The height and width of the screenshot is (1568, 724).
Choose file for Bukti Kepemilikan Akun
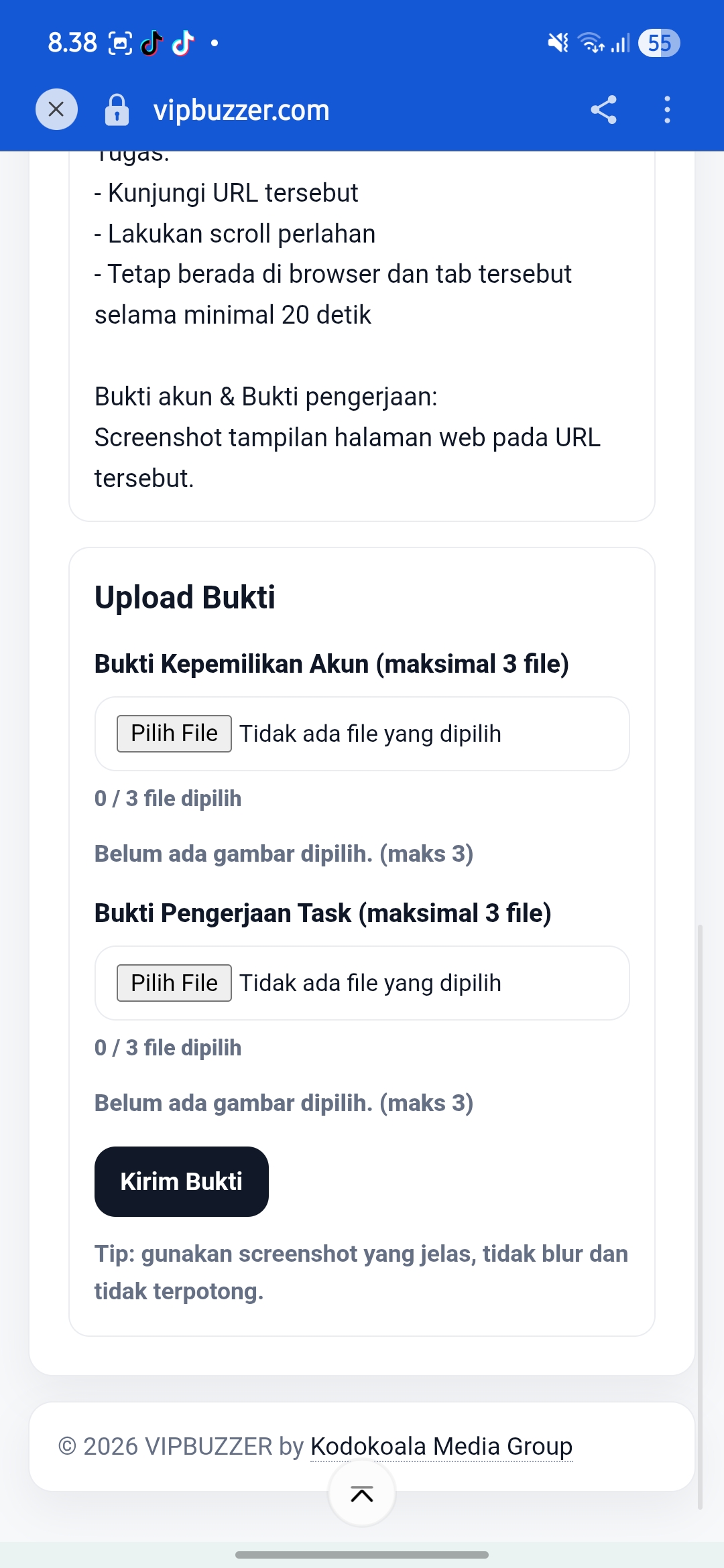(x=174, y=734)
